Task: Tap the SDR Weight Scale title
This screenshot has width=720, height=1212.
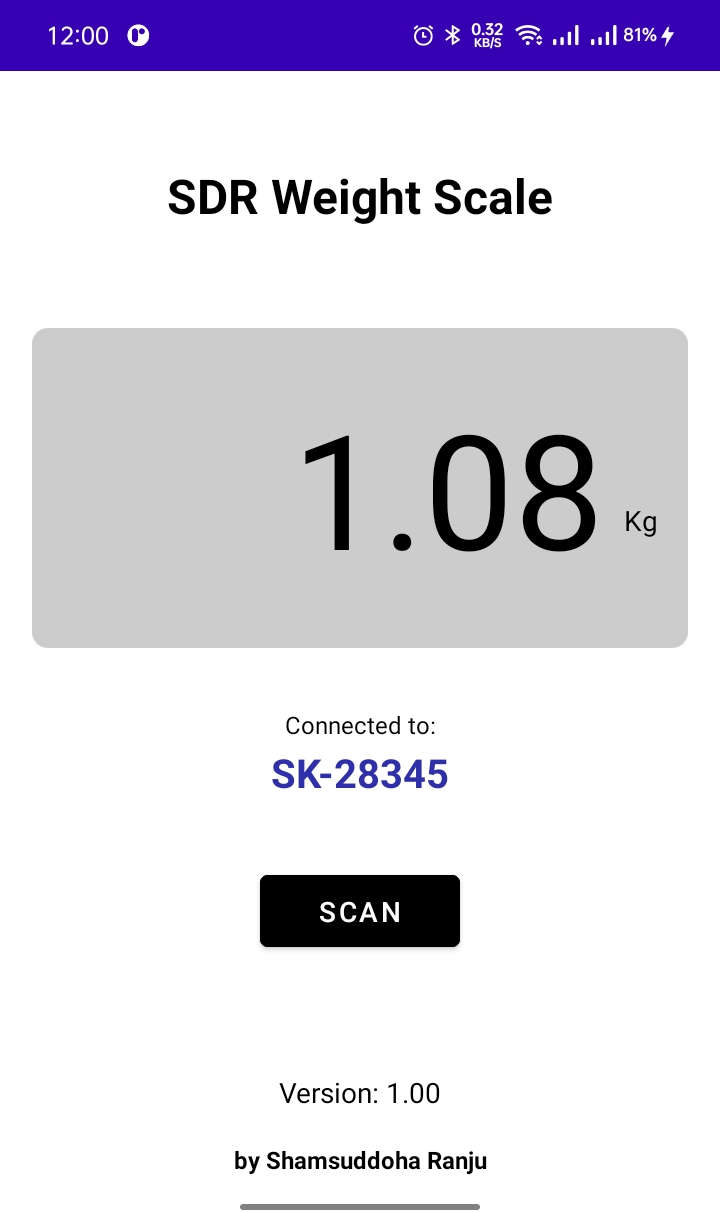Action: [360, 197]
